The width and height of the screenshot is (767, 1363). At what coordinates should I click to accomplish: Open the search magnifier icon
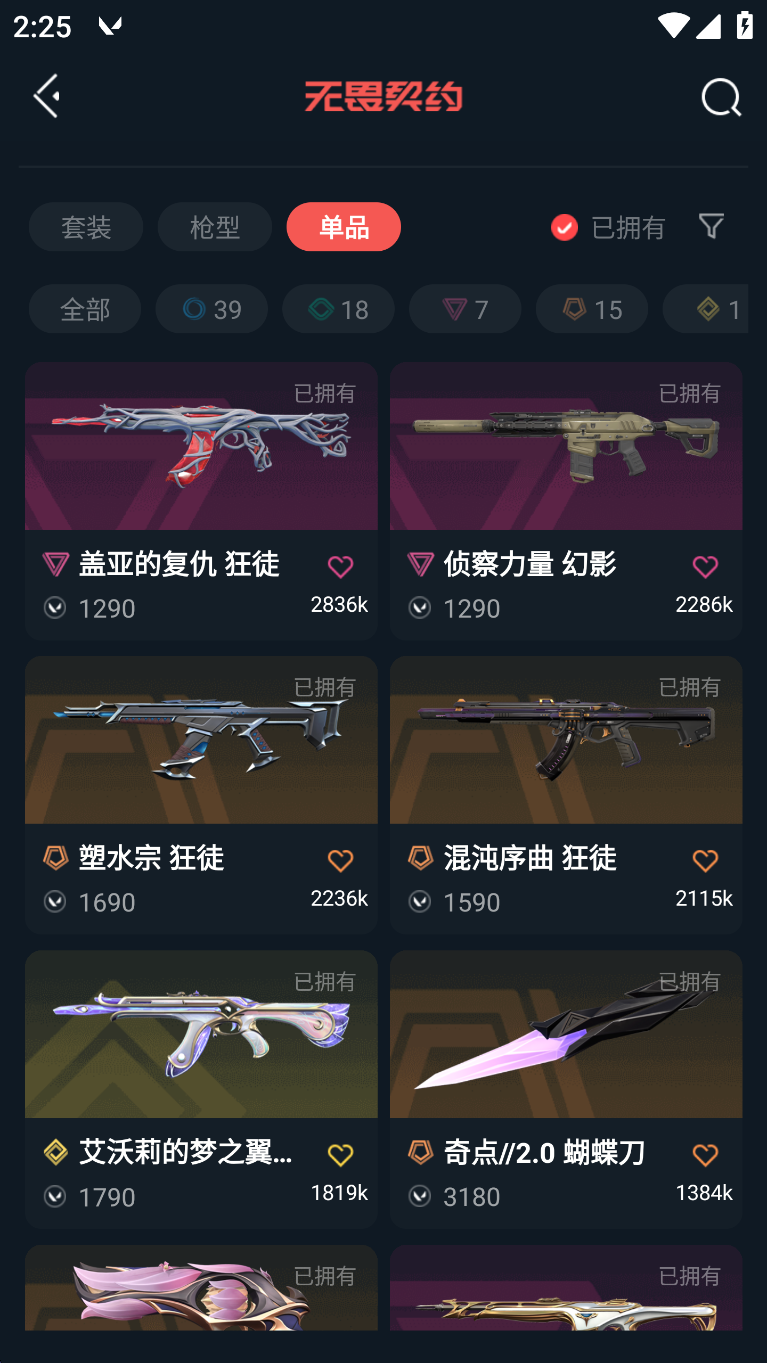click(720, 97)
